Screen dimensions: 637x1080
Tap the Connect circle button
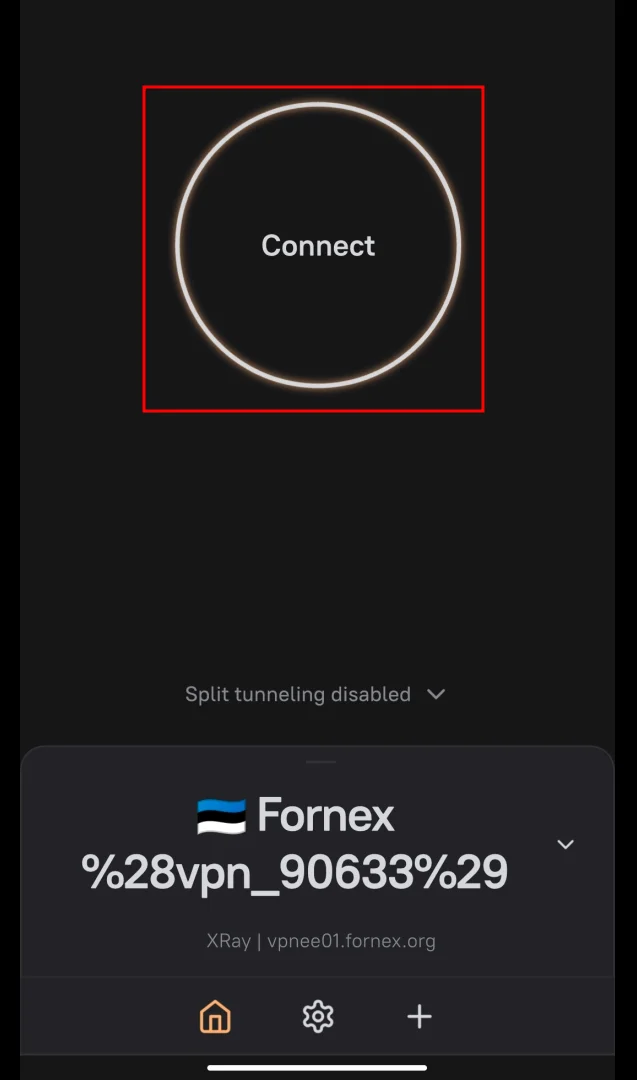(318, 245)
